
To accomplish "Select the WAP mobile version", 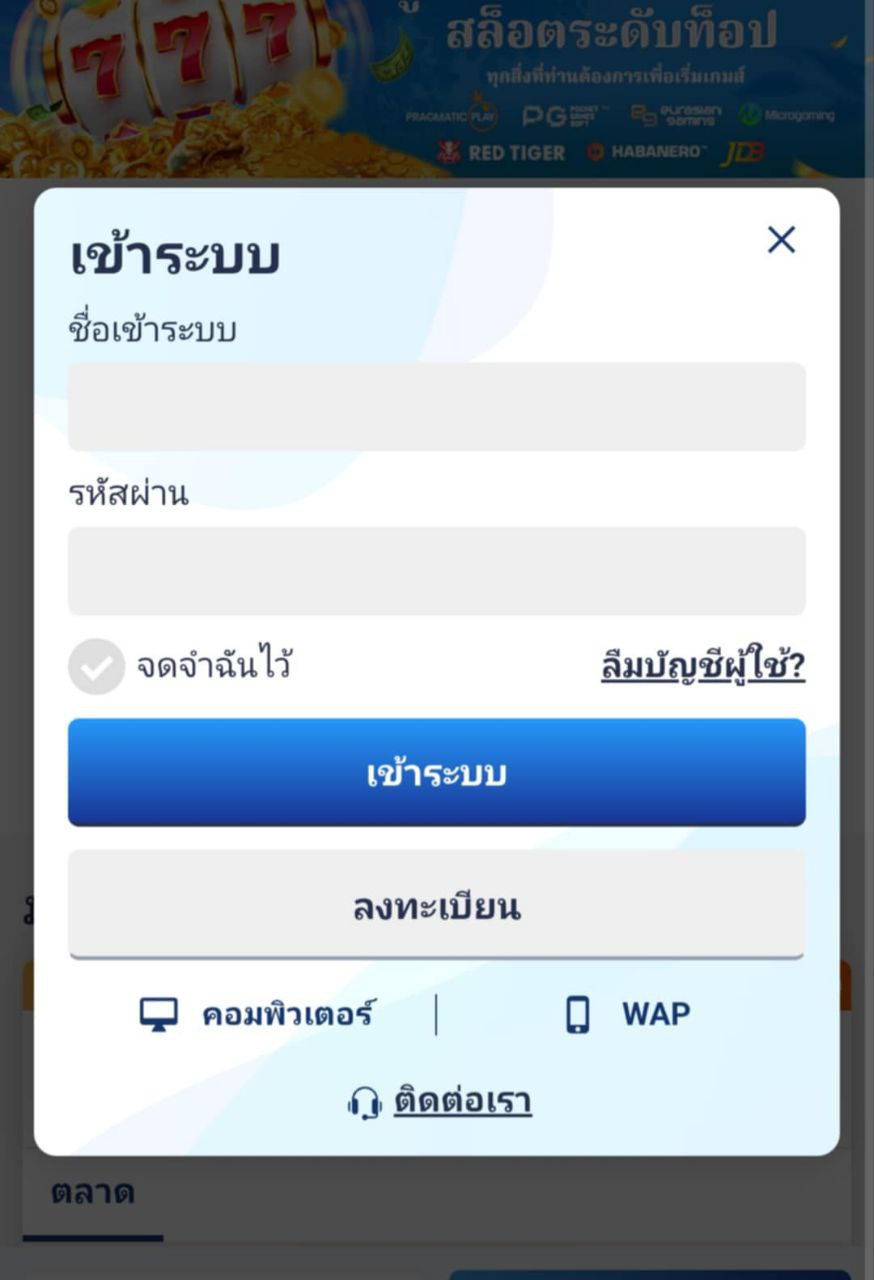I will [x=627, y=1014].
